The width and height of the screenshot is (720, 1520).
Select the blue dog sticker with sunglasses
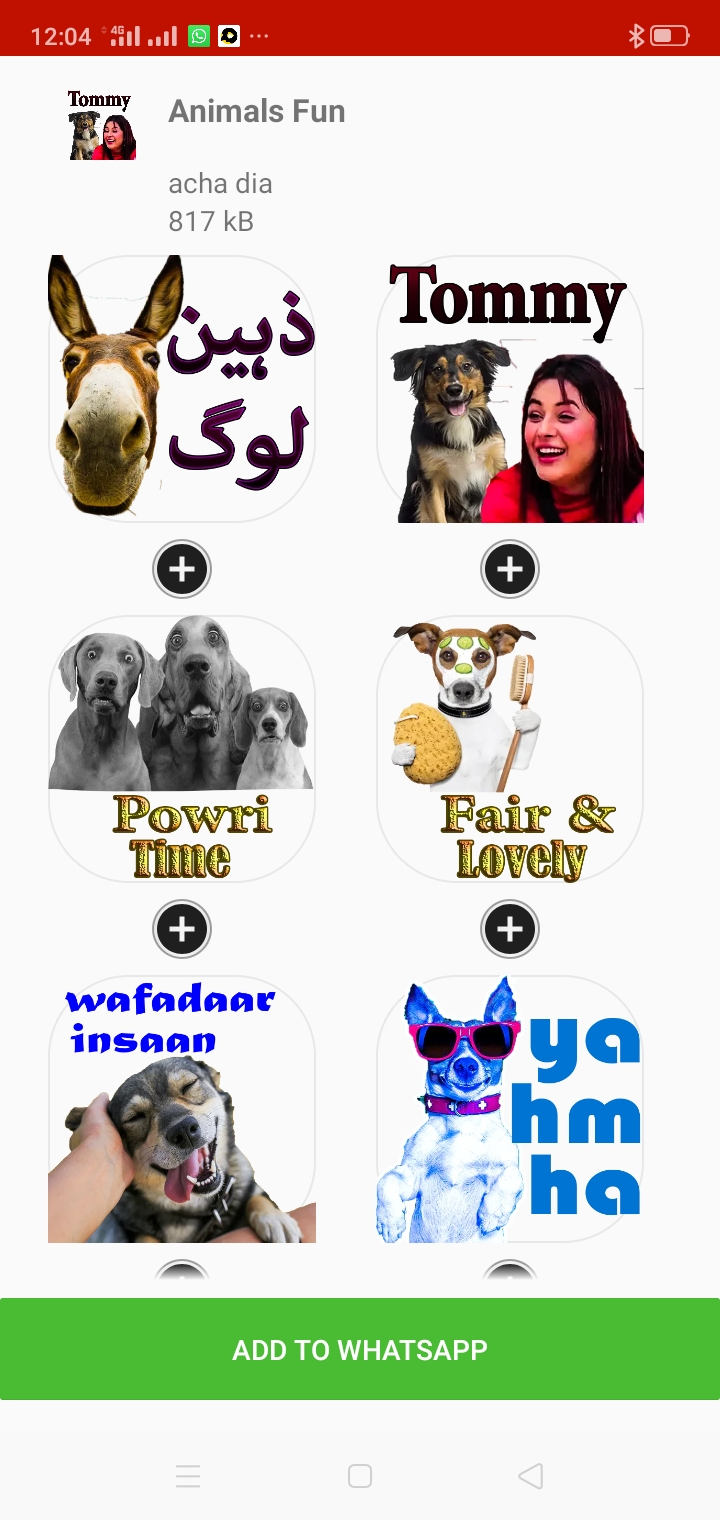509,1108
